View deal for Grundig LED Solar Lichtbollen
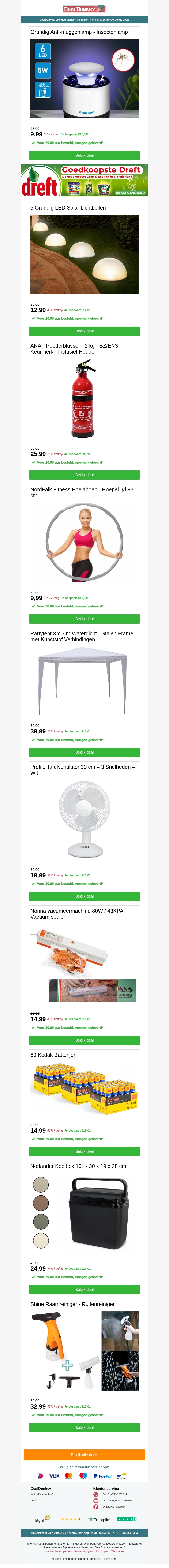 (x=84, y=331)
